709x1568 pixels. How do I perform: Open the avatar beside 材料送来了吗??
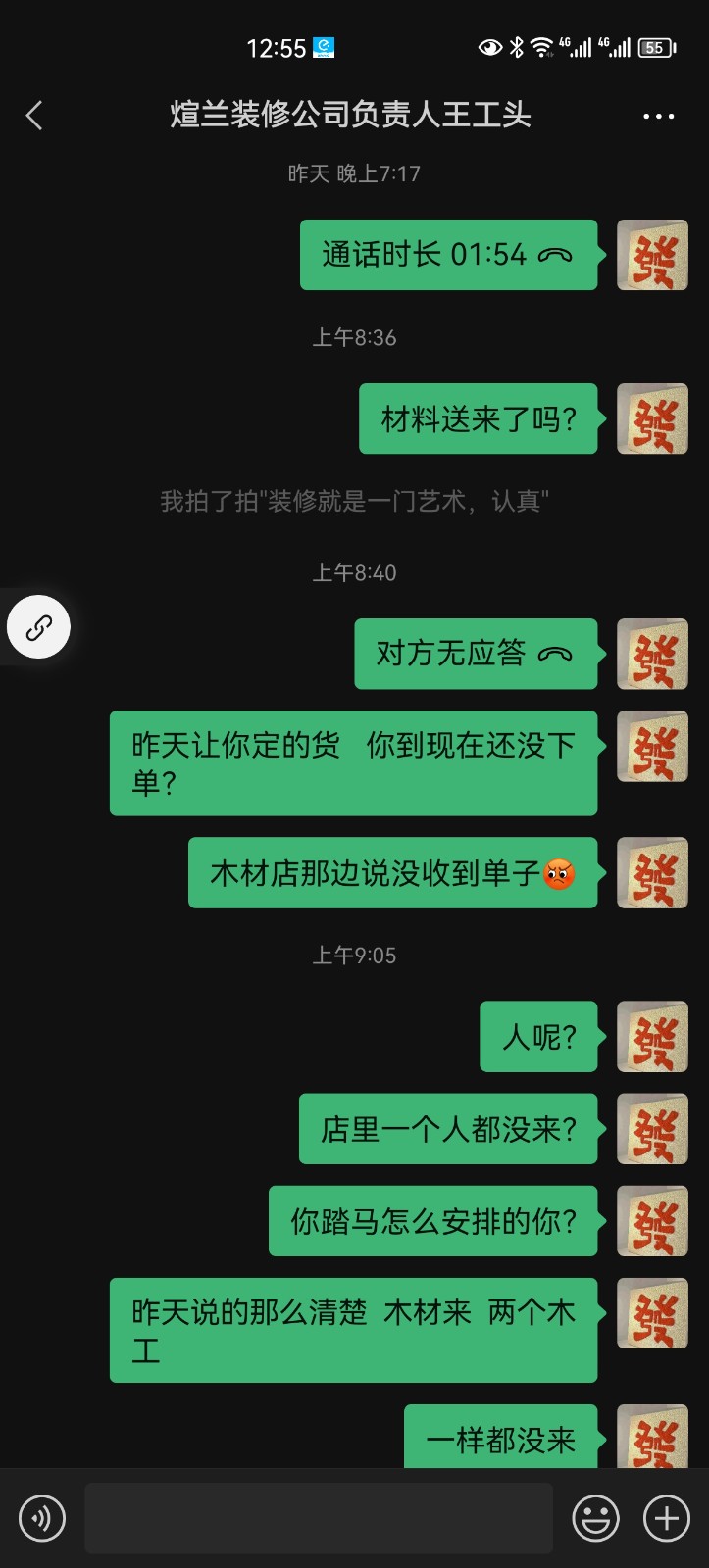[x=652, y=419]
